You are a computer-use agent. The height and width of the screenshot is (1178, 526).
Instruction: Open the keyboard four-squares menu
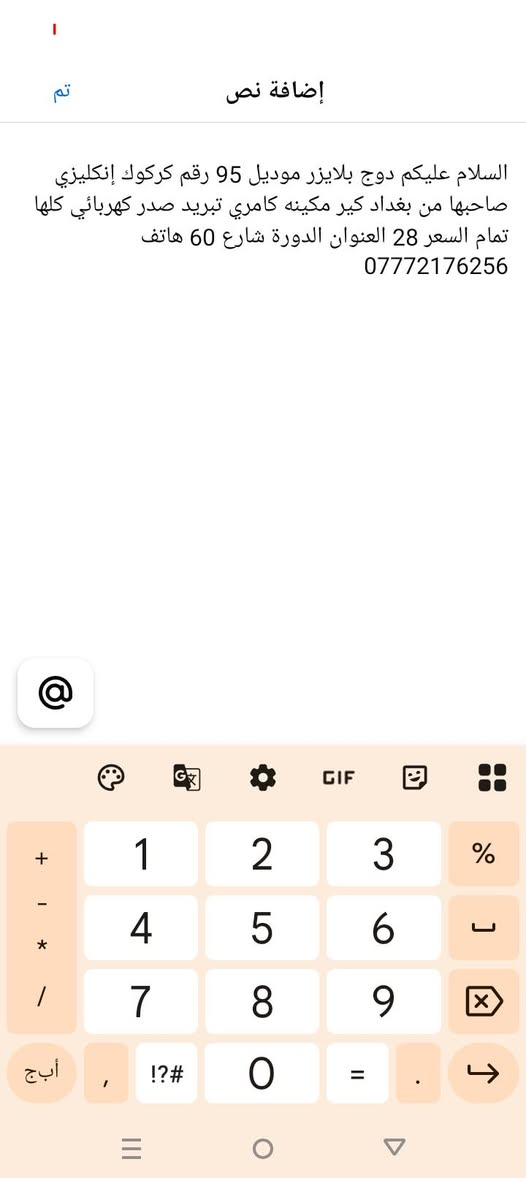tap(492, 778)
